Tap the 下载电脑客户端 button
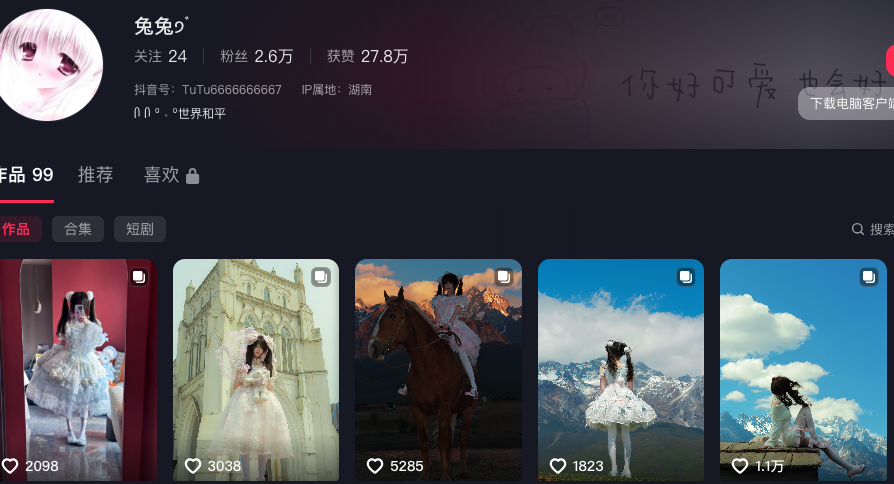Image resolution: width=894 pixels, height=484 pixels. [x=848, y=103]
